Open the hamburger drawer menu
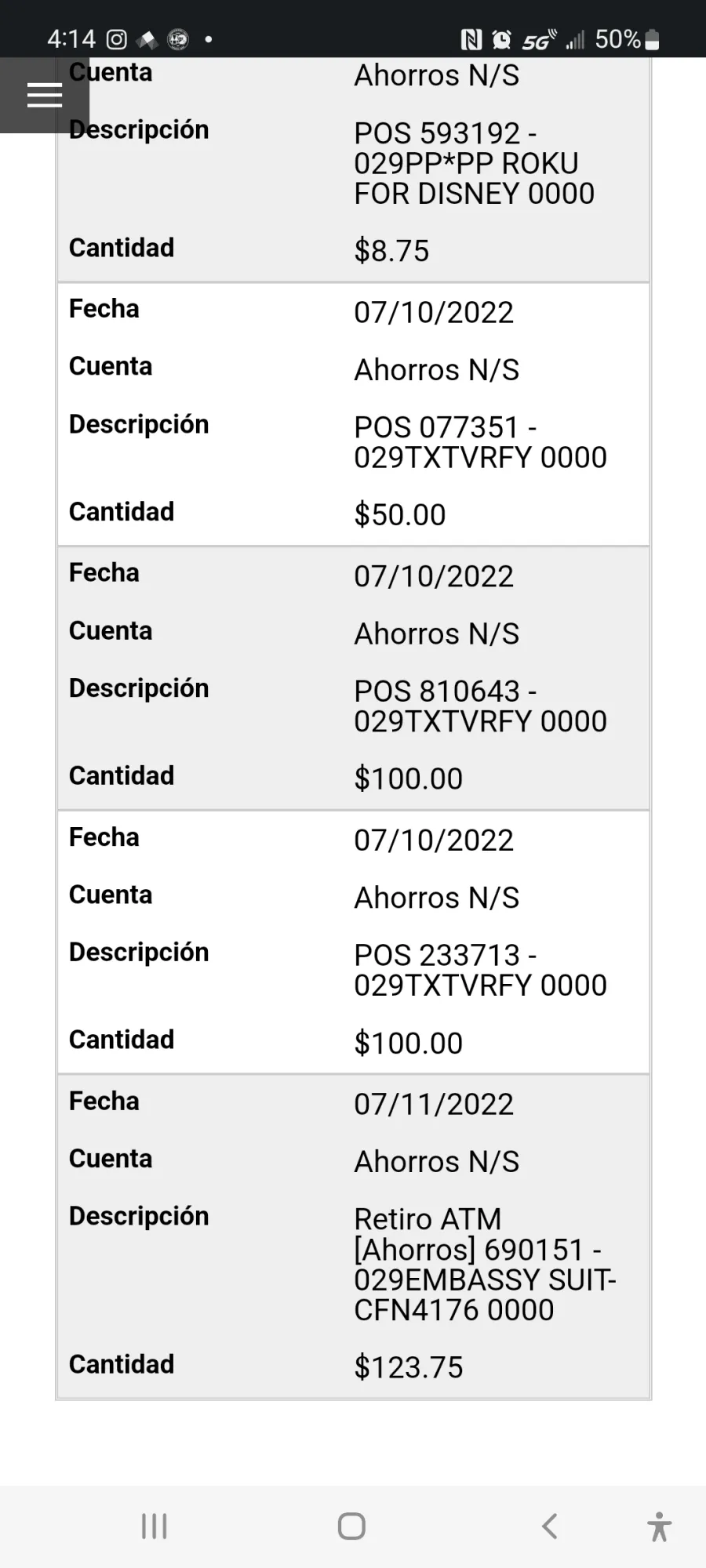706x1568 pixels. tap(45, 95)
